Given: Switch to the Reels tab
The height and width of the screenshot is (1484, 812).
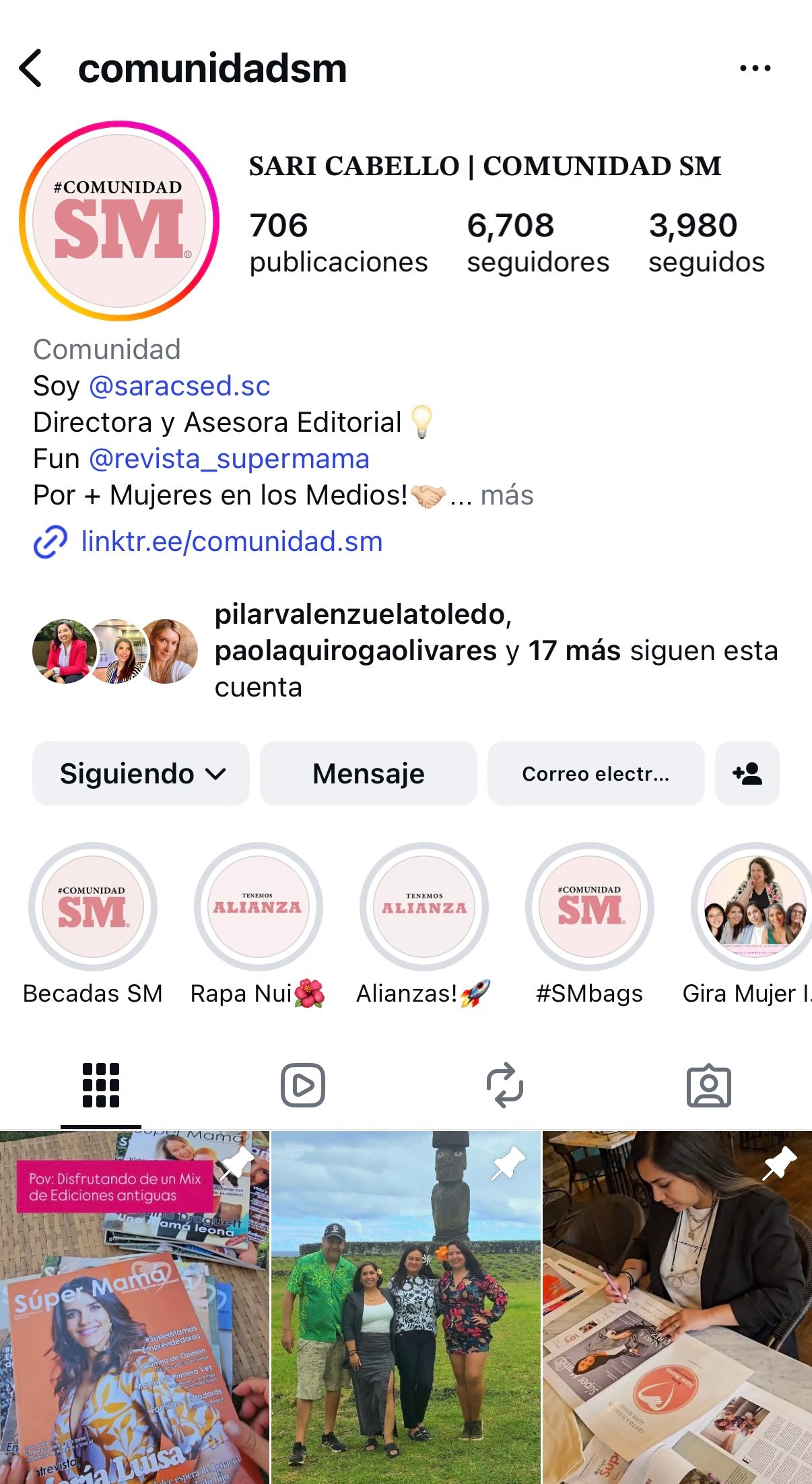Looking at the screenshot, I should pyautogui.click(x=303, y=1085).
